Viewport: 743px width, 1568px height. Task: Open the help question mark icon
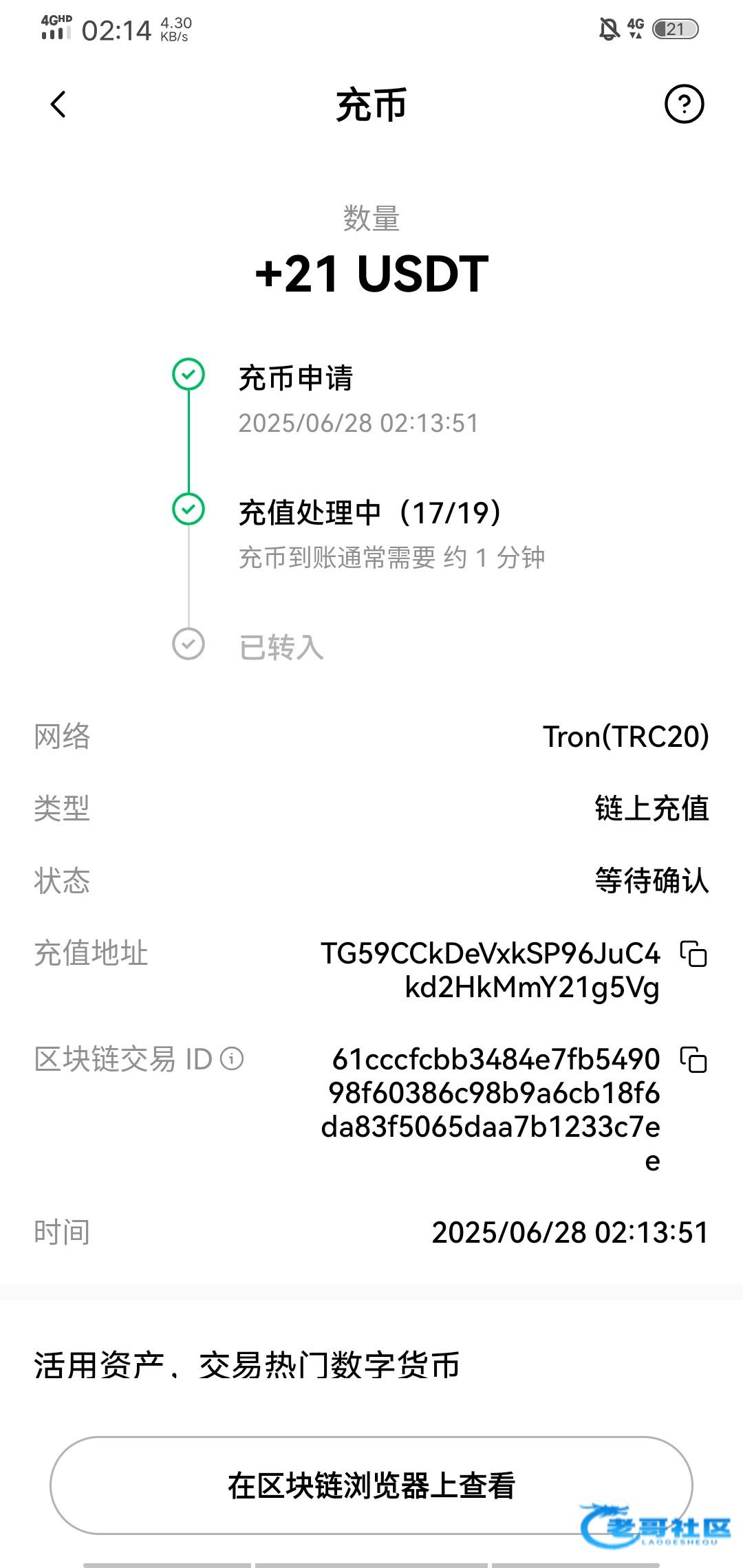click(x=684, y=105)
